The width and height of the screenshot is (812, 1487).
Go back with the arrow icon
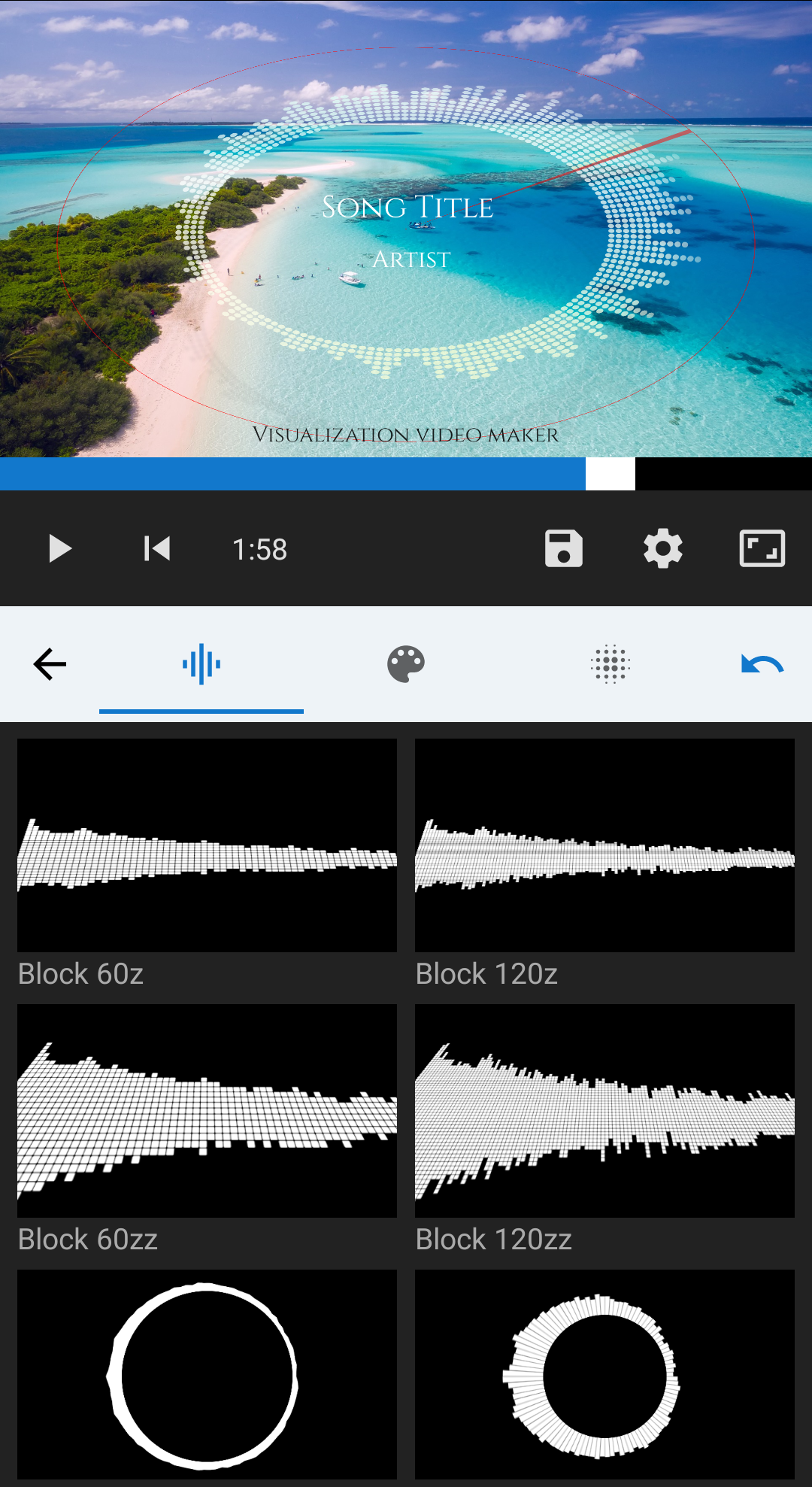[x=50, y=664]
